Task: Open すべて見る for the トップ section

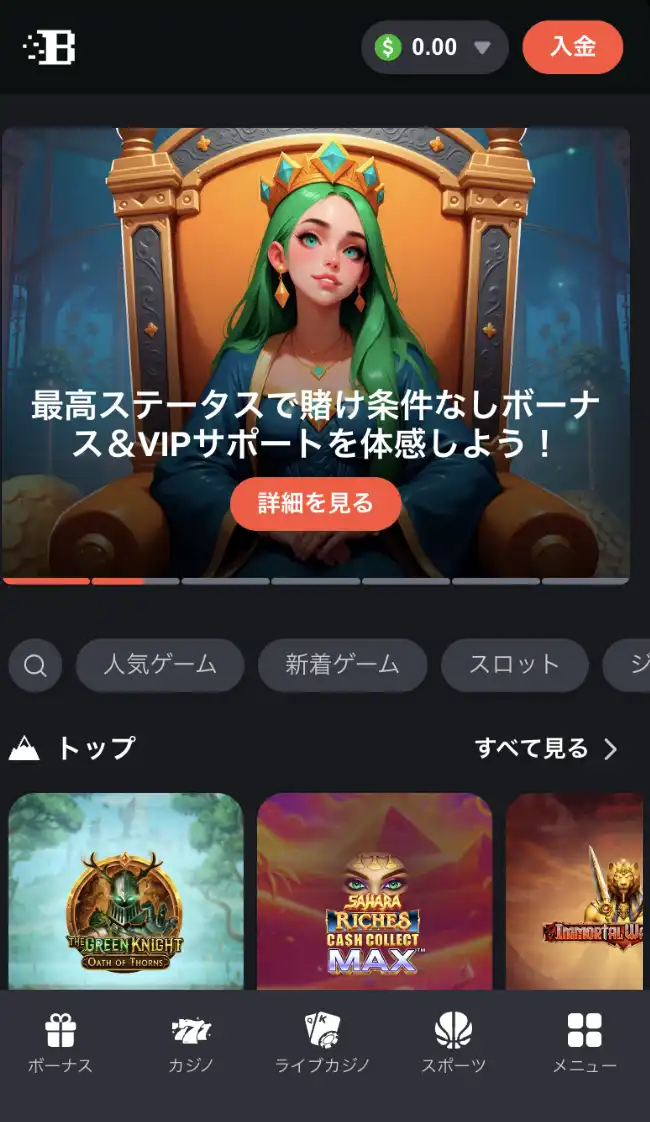Action: point(546,748)
